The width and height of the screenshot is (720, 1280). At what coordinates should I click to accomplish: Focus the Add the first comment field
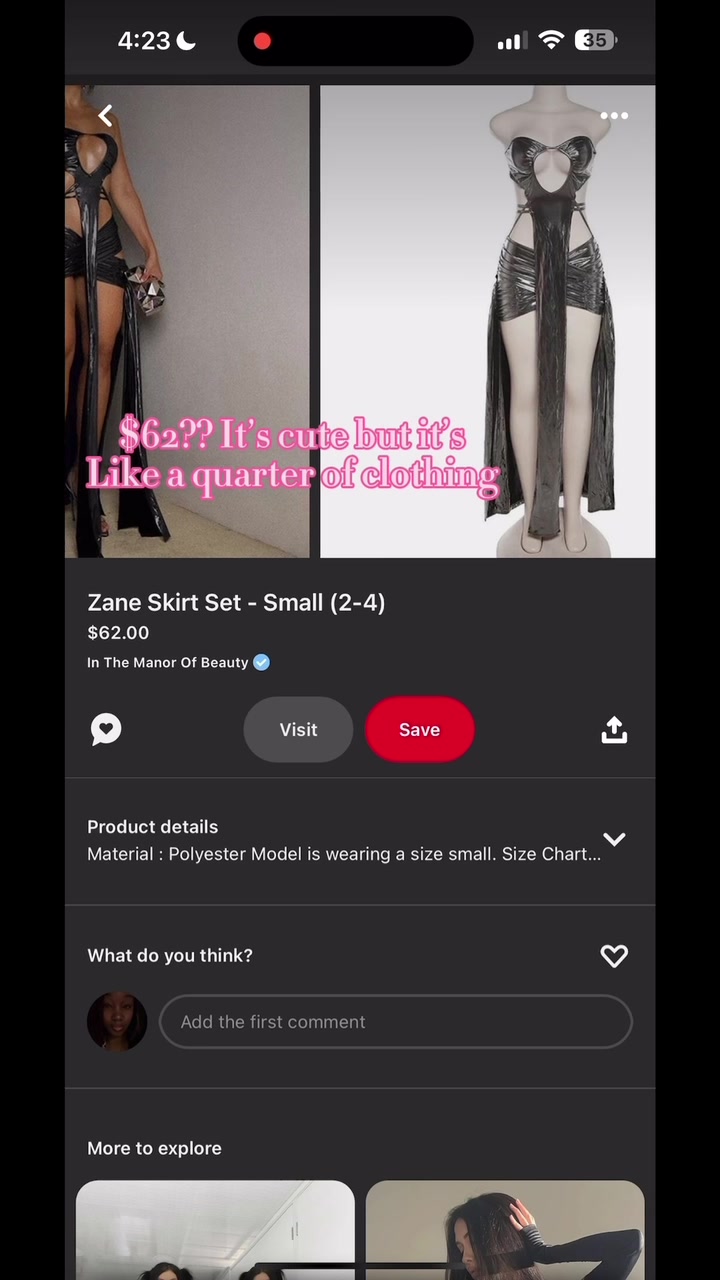click(x=395, y=1022)
